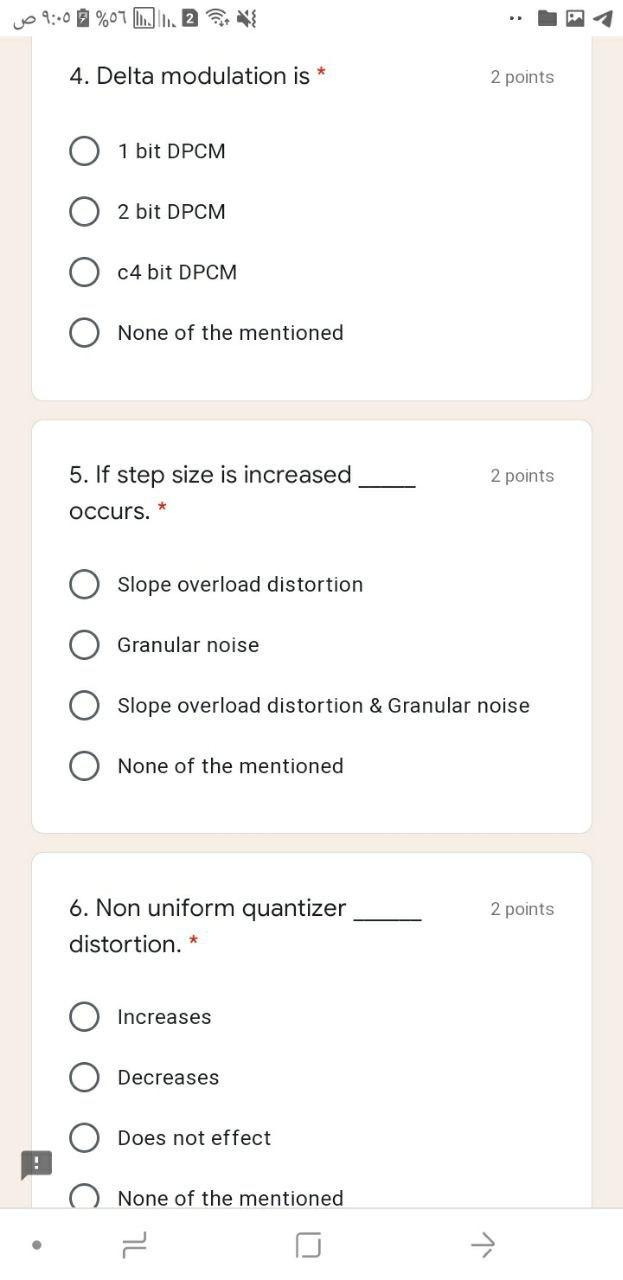Mark None of the mentioned for question 6
623x1280 pixels.
tap(84, 1197)
